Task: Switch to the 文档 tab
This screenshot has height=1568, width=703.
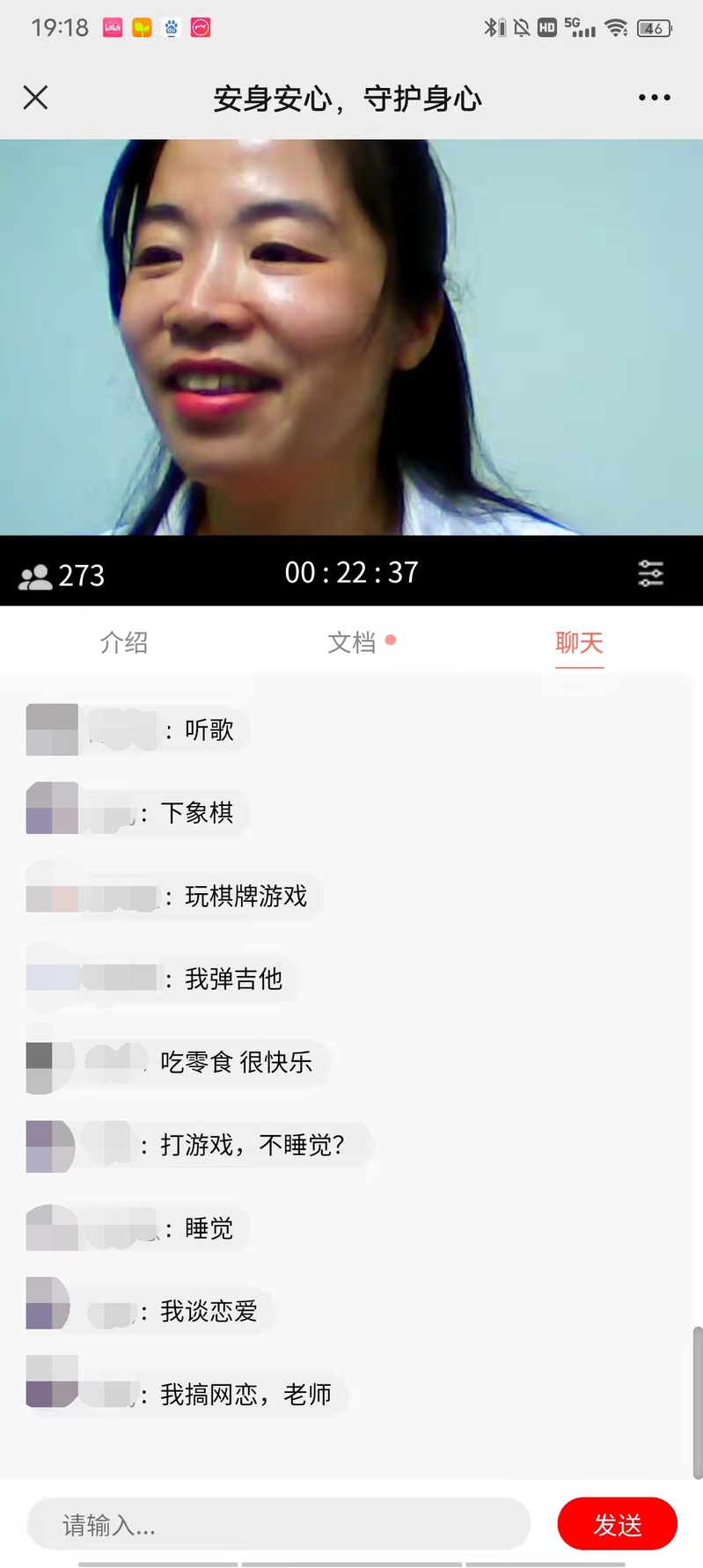Action: [x=352, y=642]
